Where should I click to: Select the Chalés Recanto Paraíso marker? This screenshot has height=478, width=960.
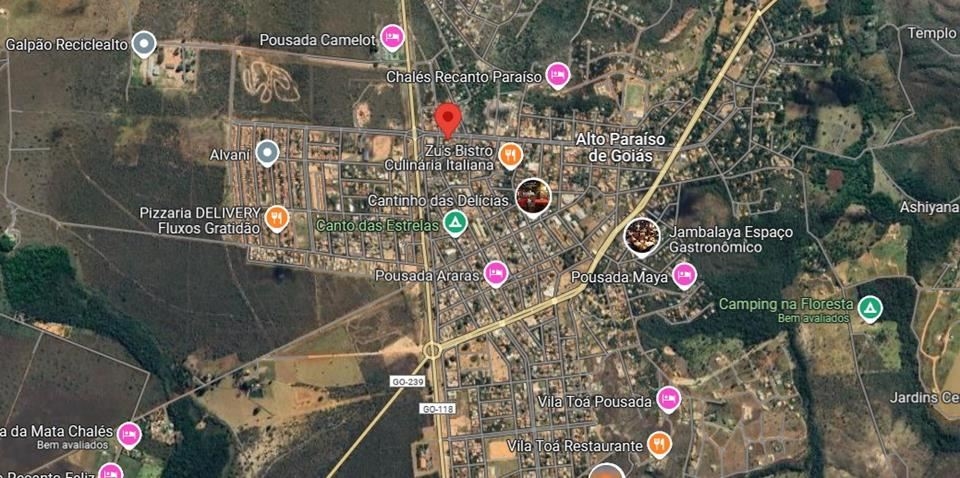557,75
